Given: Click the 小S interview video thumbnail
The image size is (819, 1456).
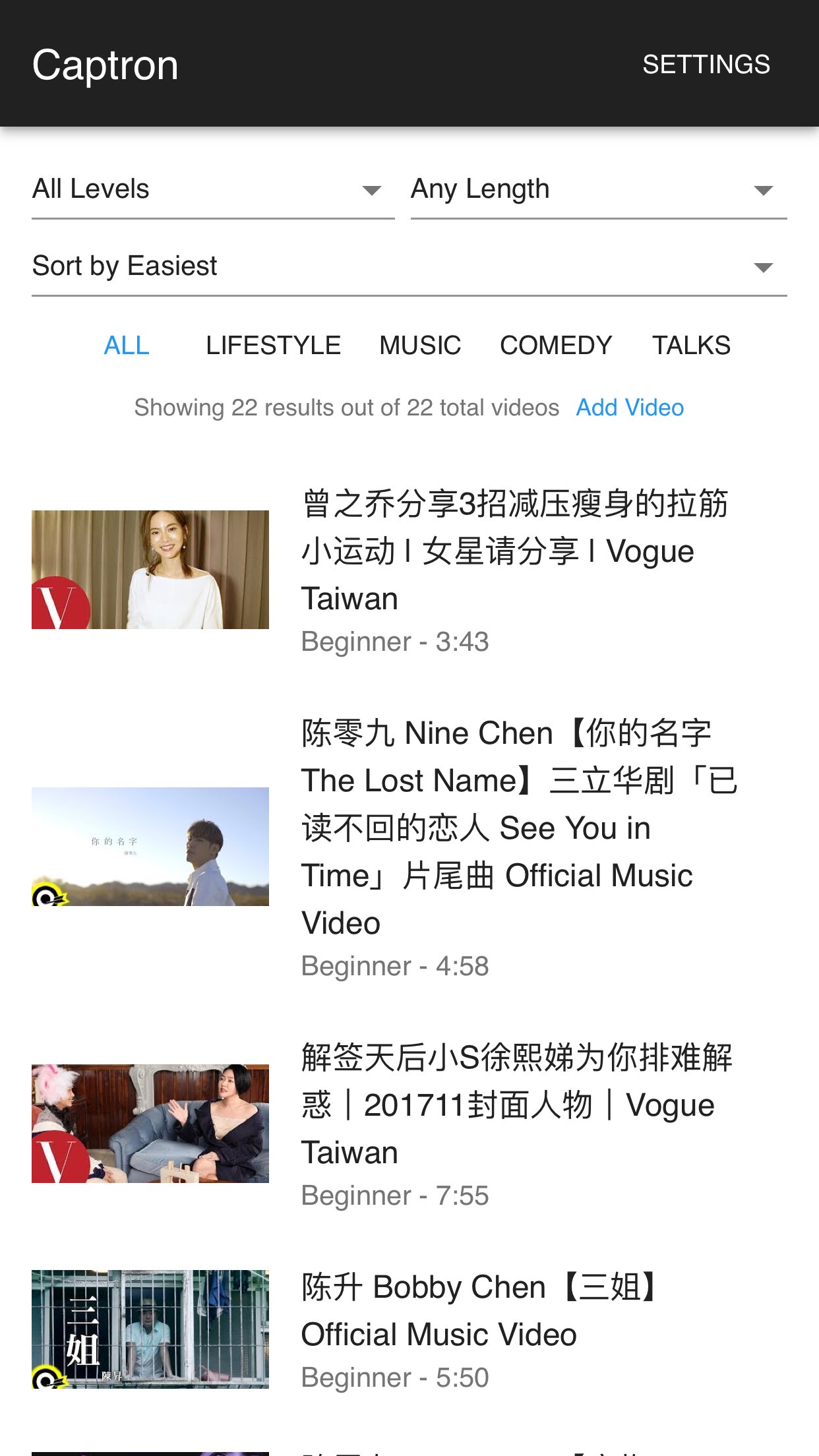Looking at the screenshot, I should 150,1121.
